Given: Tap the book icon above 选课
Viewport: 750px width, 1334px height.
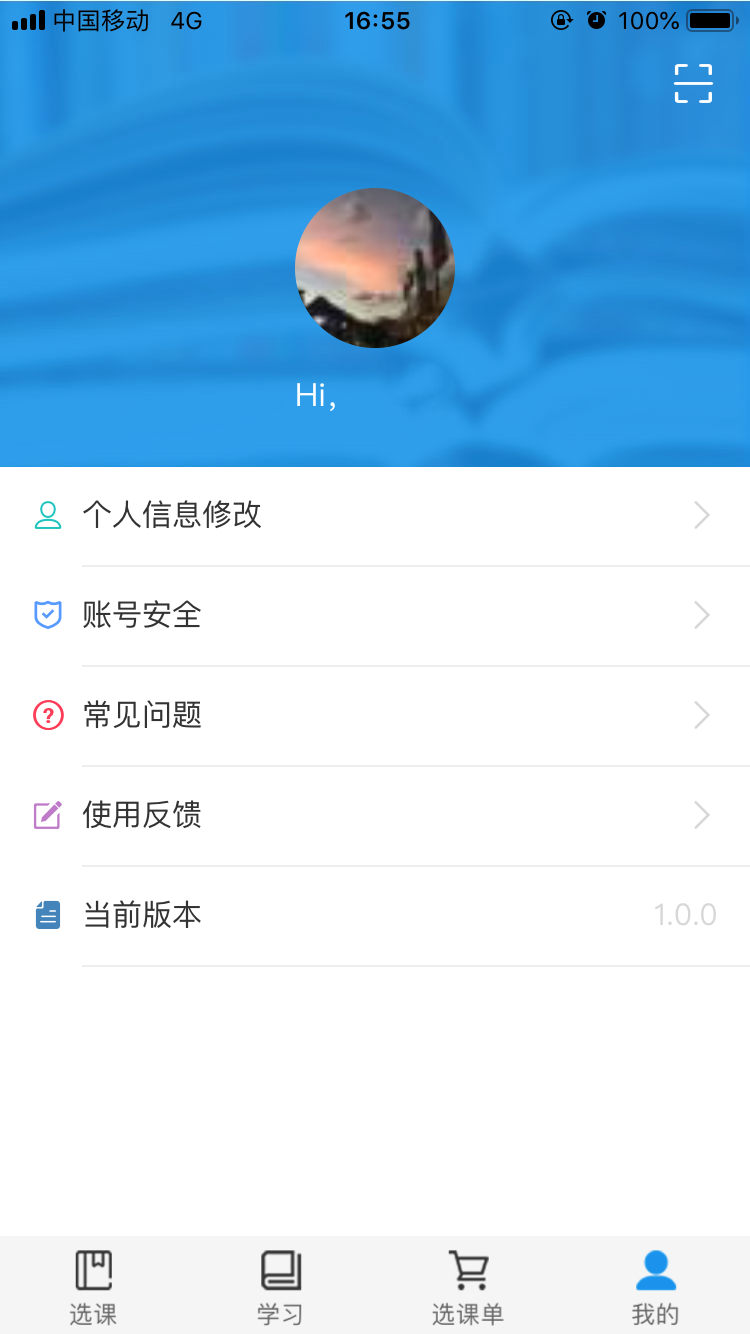Looking at the screenshot, I should coord(93,1270).
